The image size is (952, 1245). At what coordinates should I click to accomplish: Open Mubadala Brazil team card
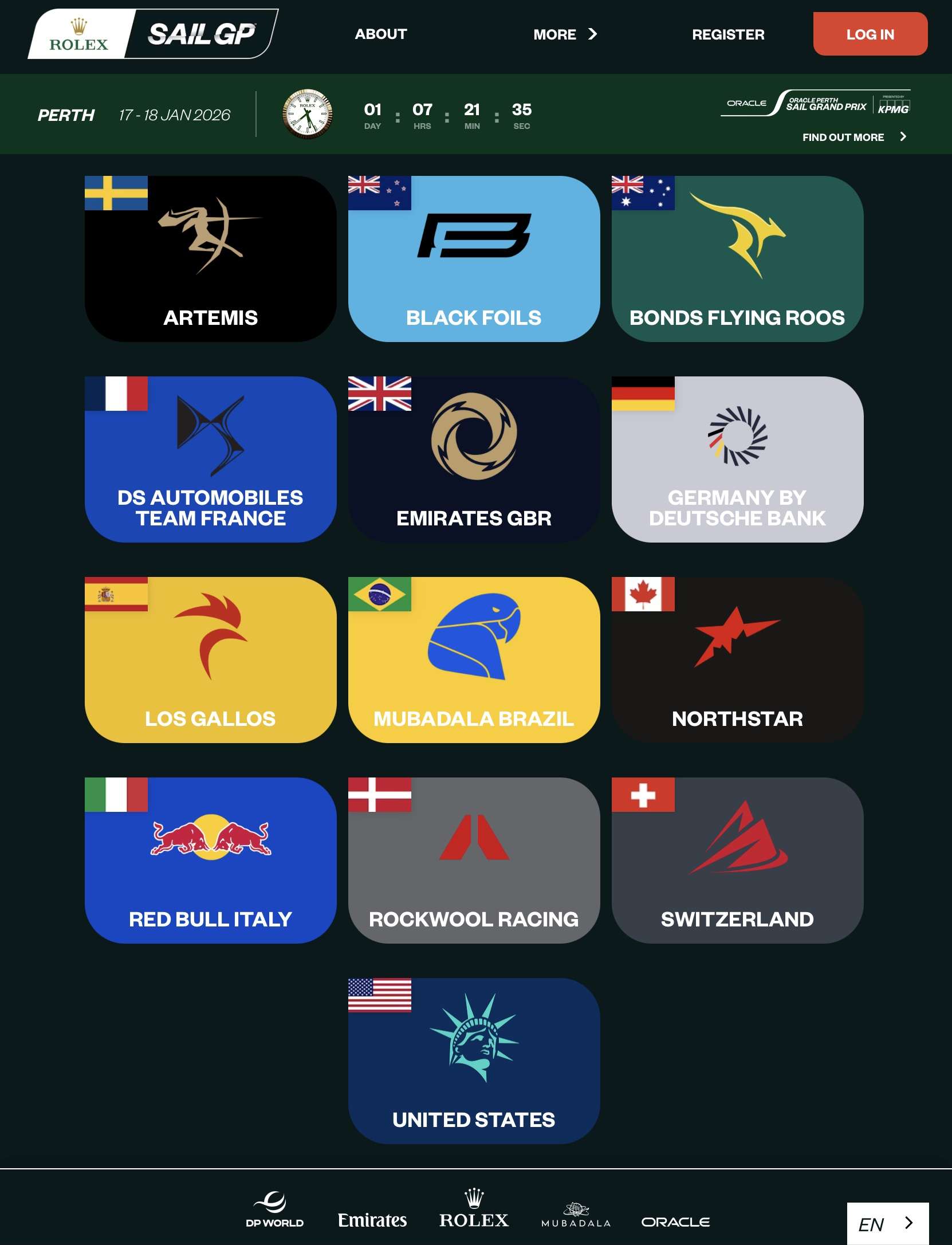tap(474, 660)
